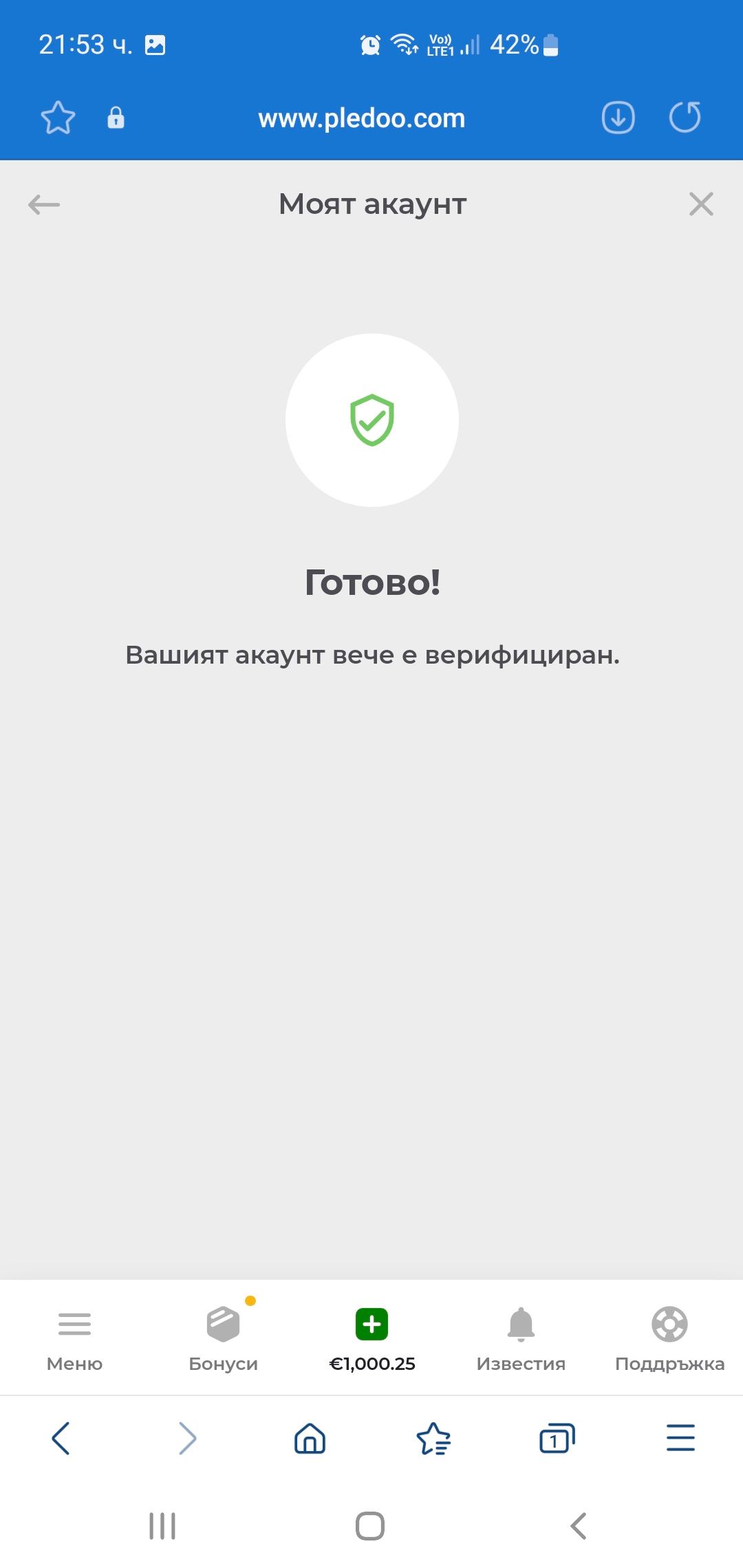Tap the green deposit plus icon
Viewport: 743px width, 1568px height.
click(371, 1324)
